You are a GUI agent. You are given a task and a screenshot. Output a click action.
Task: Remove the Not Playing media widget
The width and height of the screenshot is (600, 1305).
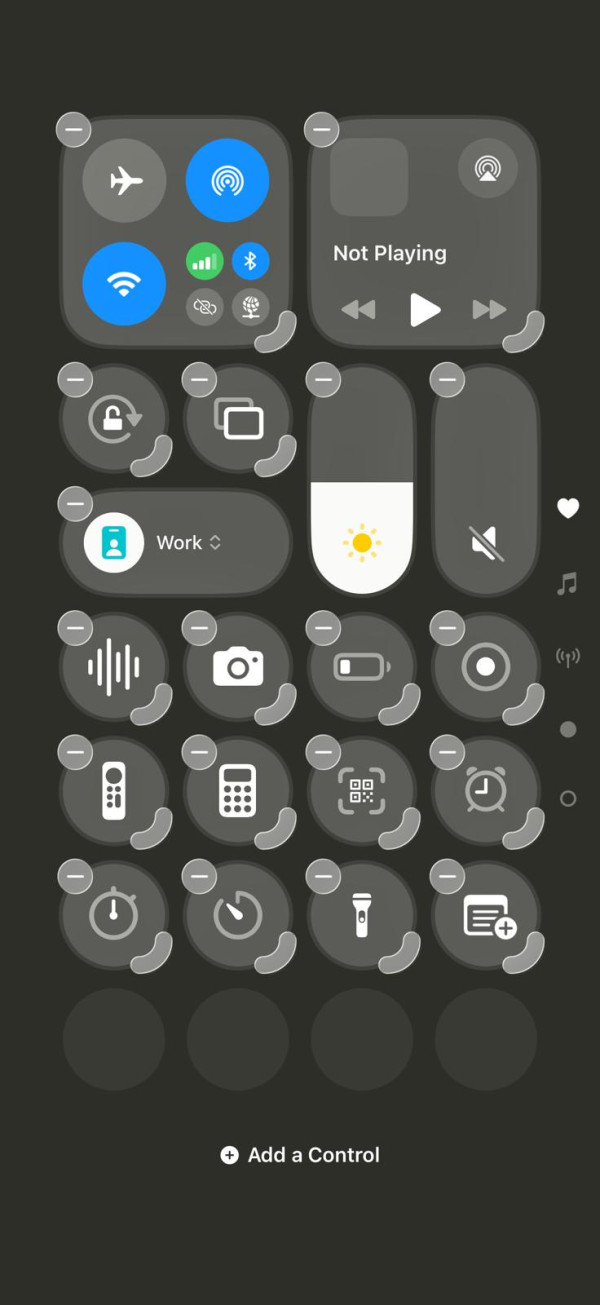point(322,130)
